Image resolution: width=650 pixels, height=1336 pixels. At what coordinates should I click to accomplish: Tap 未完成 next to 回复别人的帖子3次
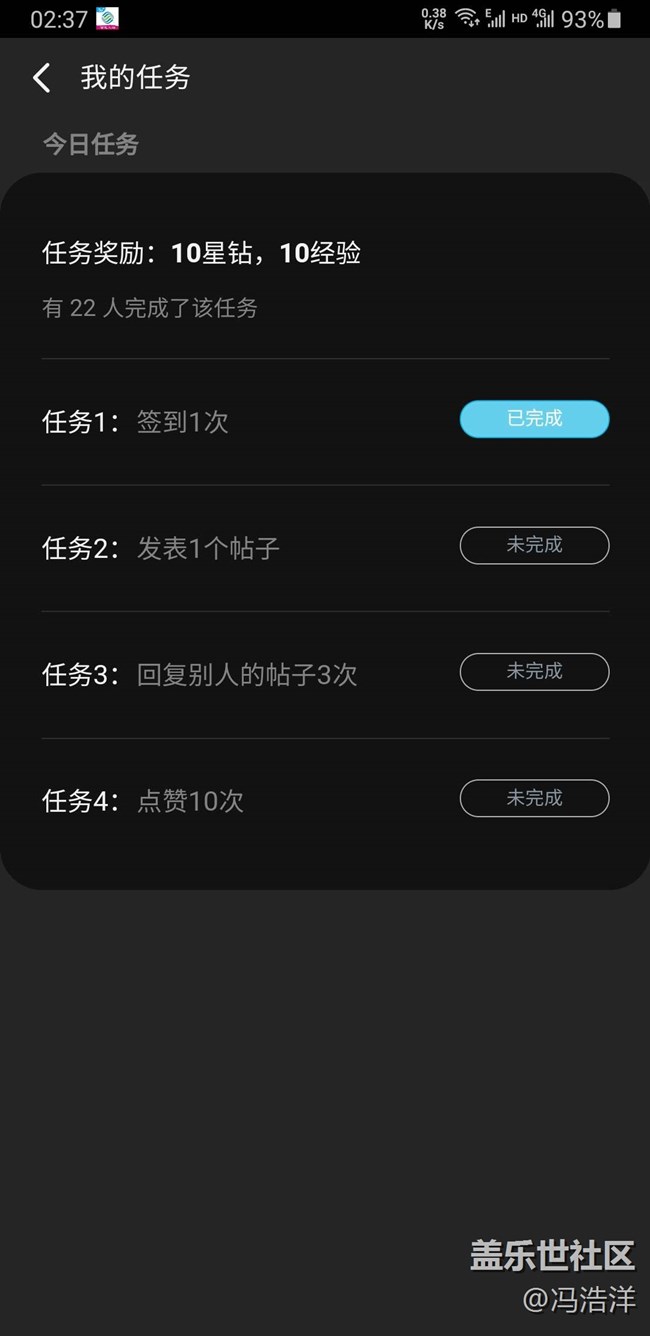534,672
